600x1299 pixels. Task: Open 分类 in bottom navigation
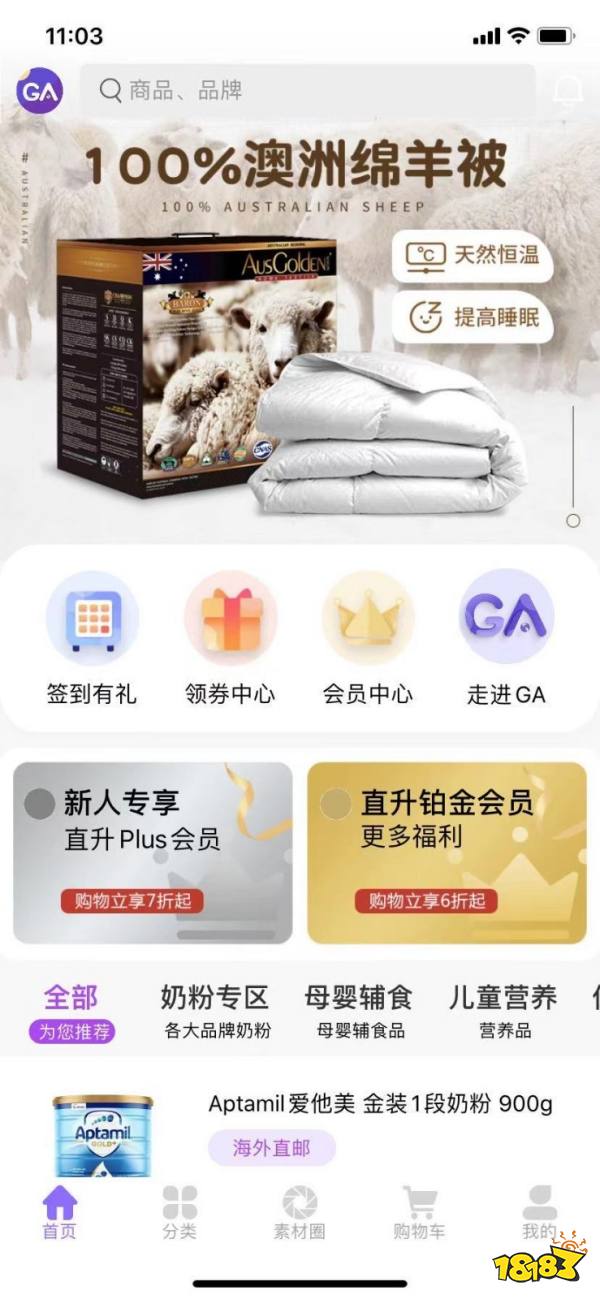click(180, 1212)
